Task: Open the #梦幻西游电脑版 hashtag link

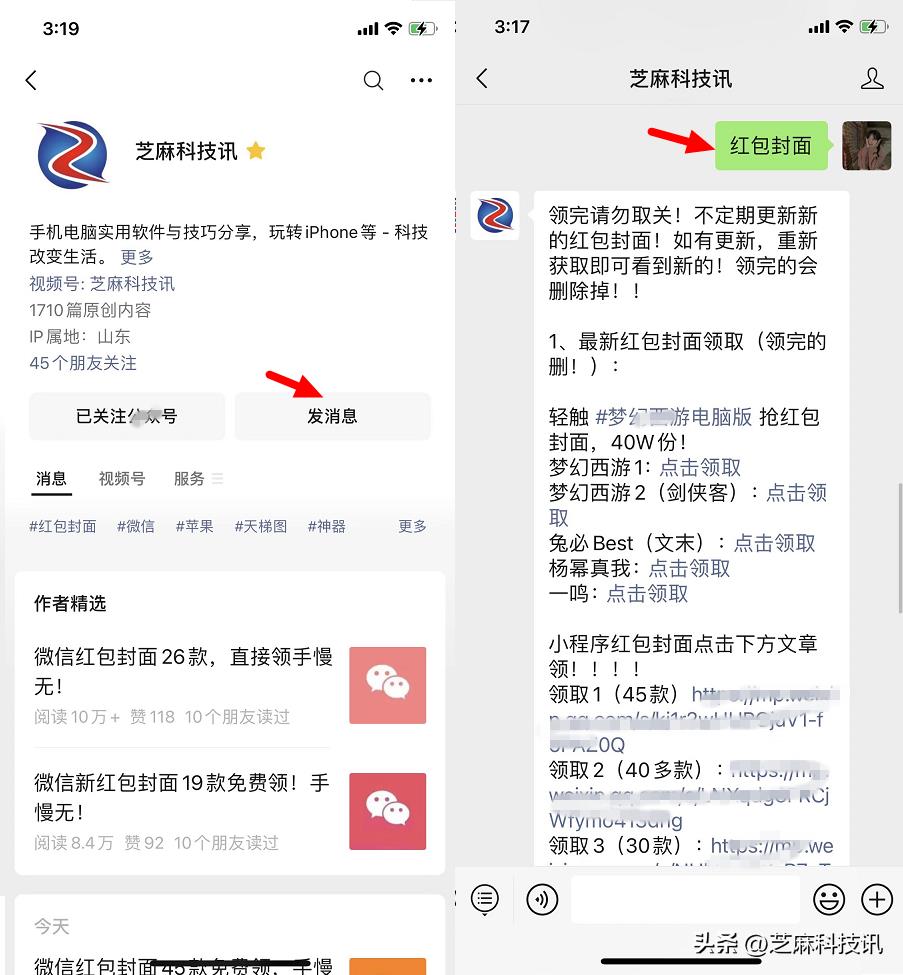Action: [x=673, y=417]
